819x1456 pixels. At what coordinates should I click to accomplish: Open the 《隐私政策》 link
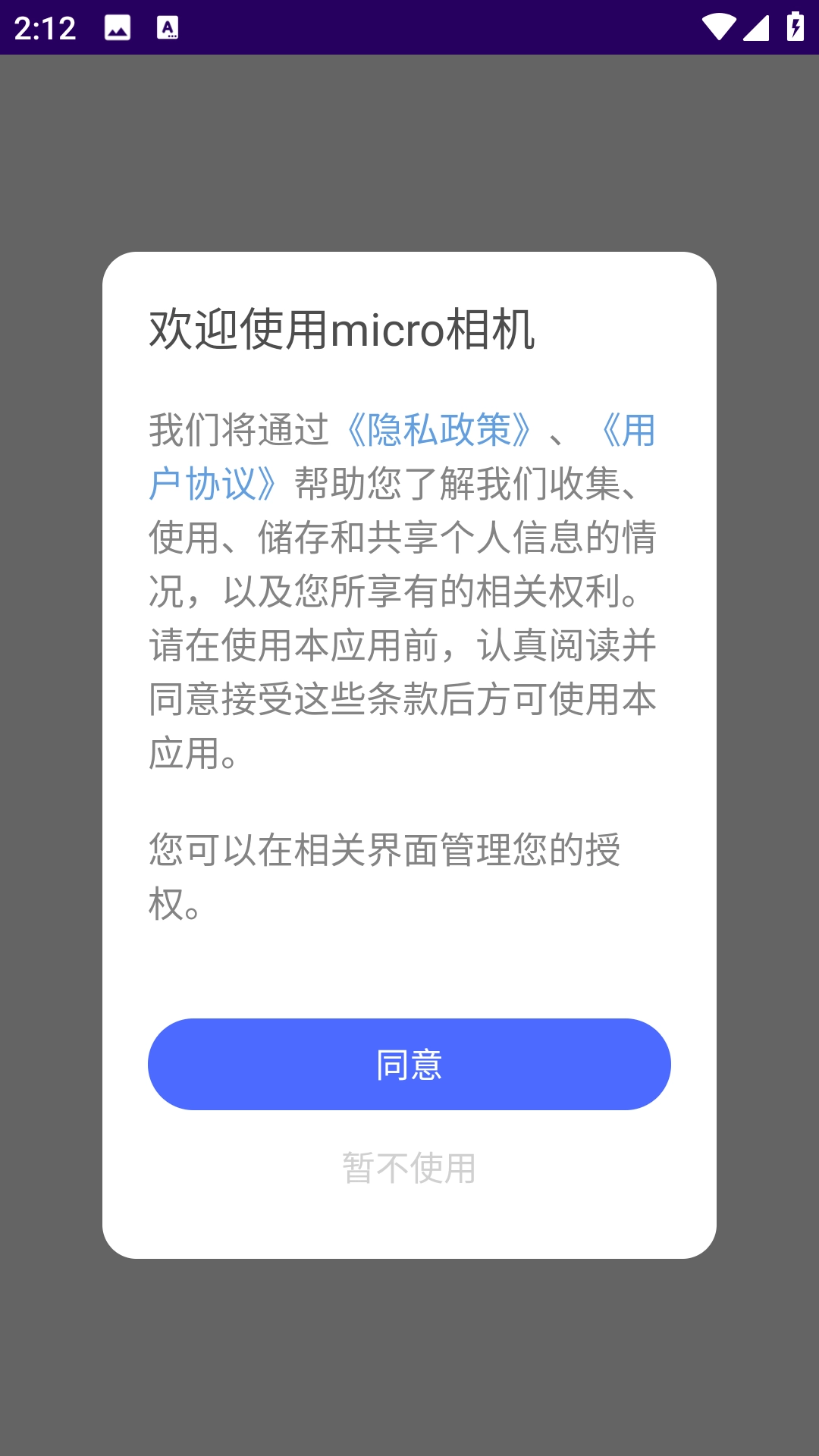(x=439, y=430)
